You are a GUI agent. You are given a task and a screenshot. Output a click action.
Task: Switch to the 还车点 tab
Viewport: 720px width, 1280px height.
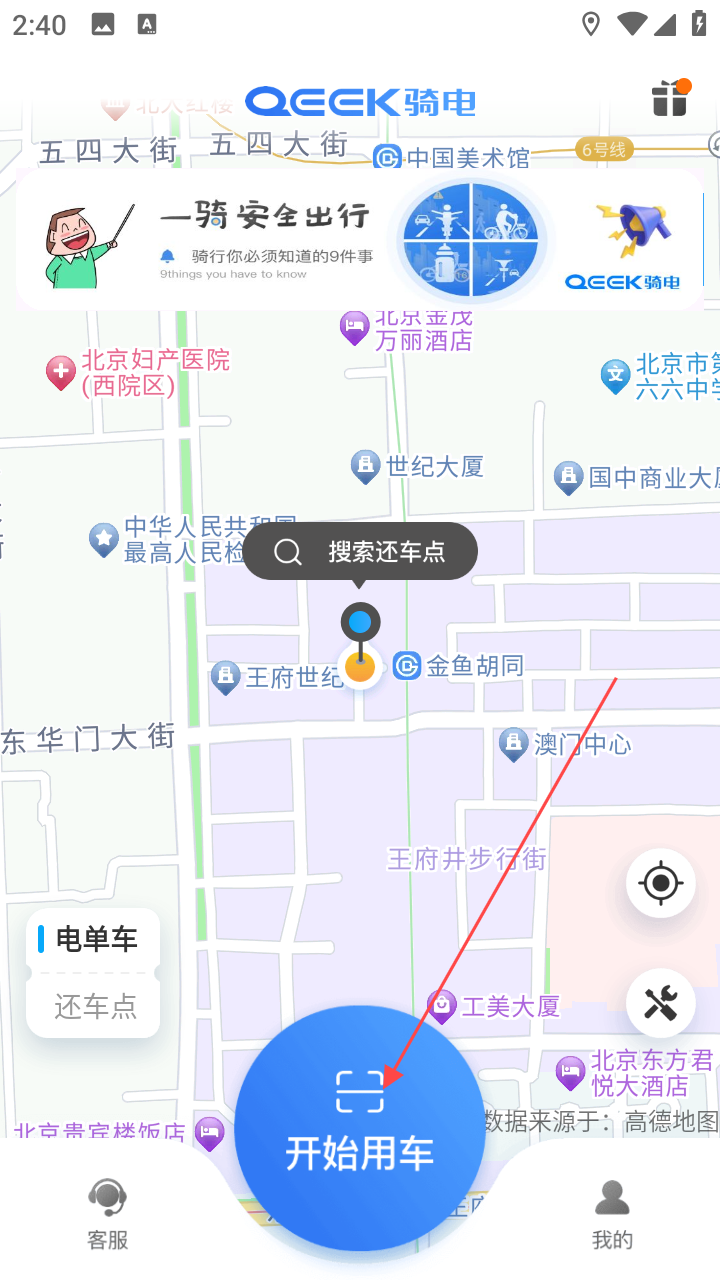94,1006
